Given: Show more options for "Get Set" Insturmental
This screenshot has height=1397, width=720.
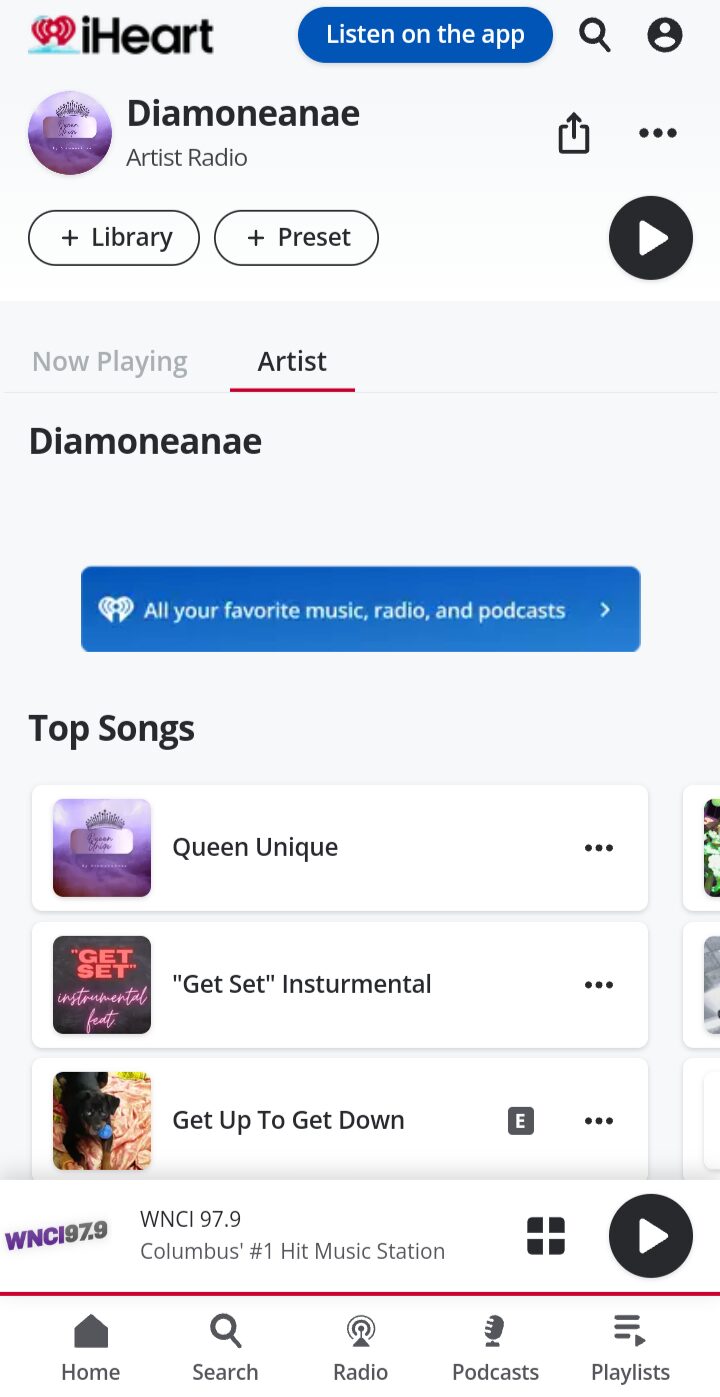Looking at the screenshot, I should 598,984.
